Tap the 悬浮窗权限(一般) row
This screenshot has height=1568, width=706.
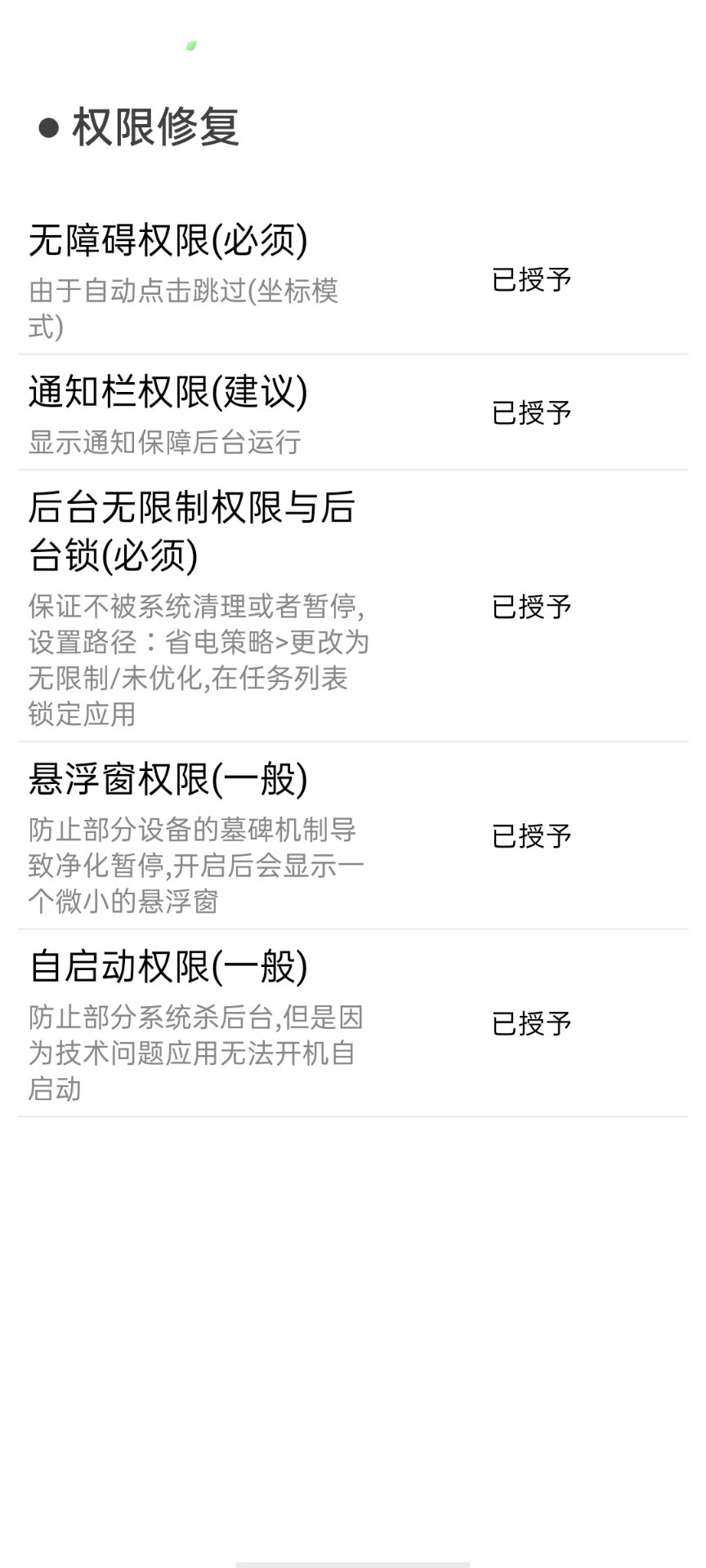pos(351,835)
